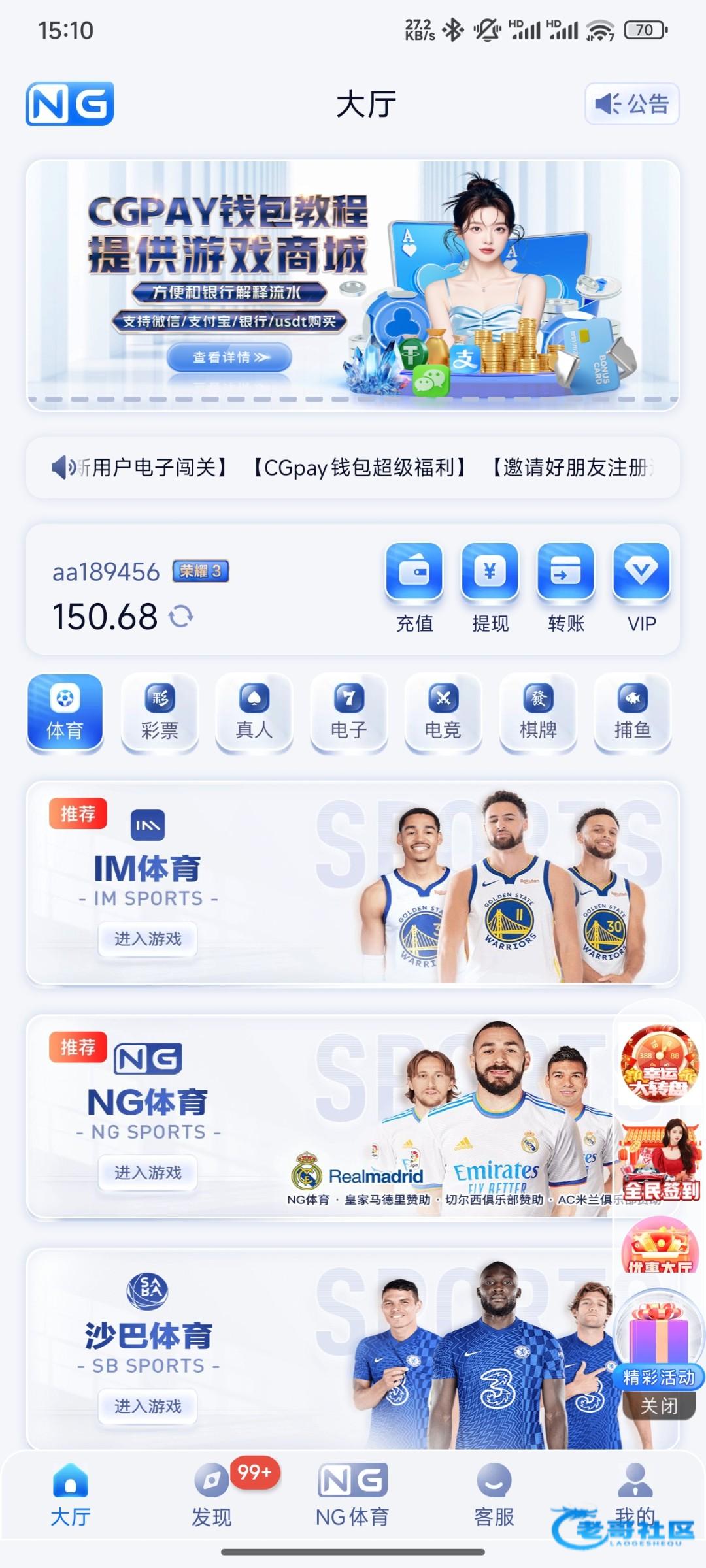Refresh the account balance
The width and height of the screenshot is (706, 1568).
(x=181, y=616)
